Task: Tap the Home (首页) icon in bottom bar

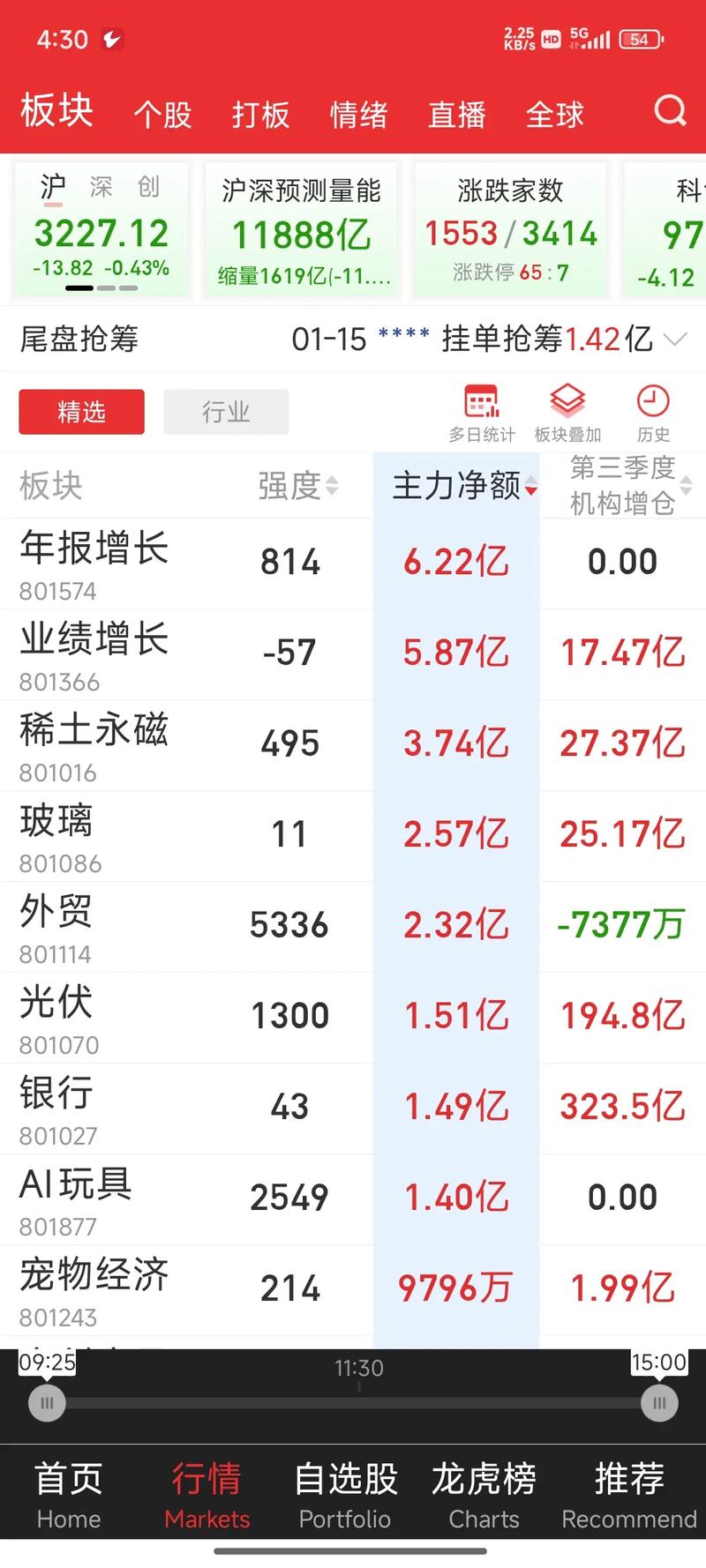Action: (x=68, y=1493)
